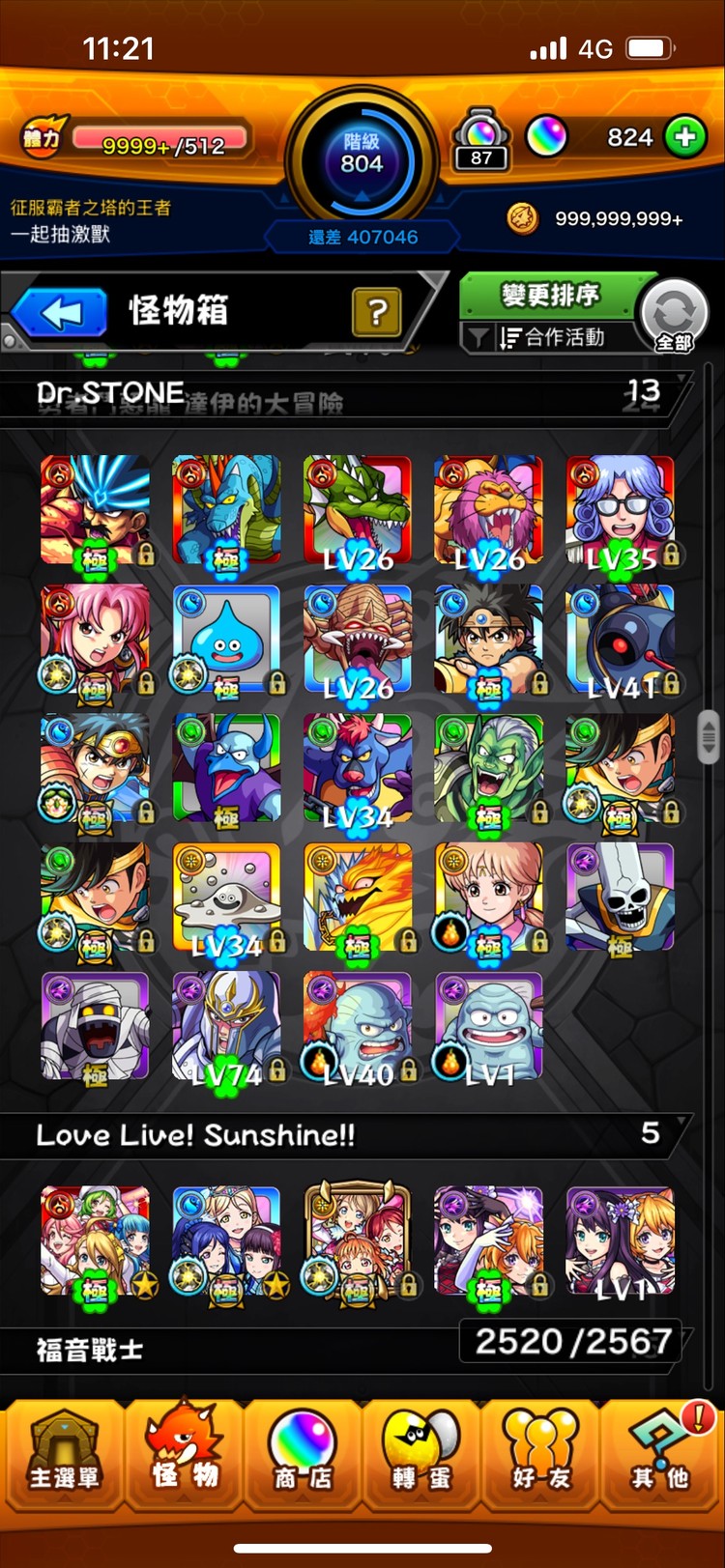
Task: Select the blue slime monster
Action: click(226, 640)
